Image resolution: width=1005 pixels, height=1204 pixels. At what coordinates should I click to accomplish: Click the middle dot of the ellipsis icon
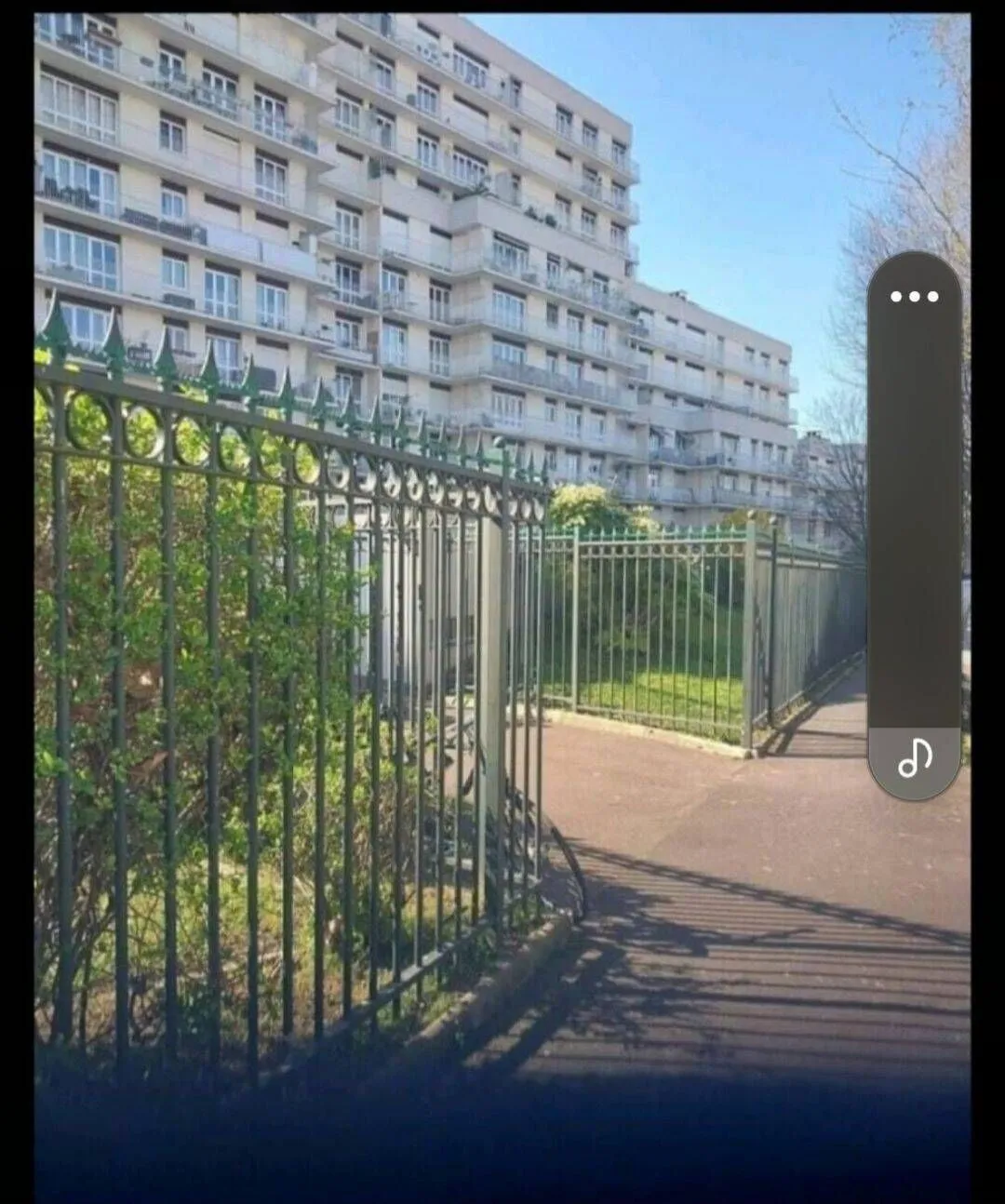[x=913, y=297]
